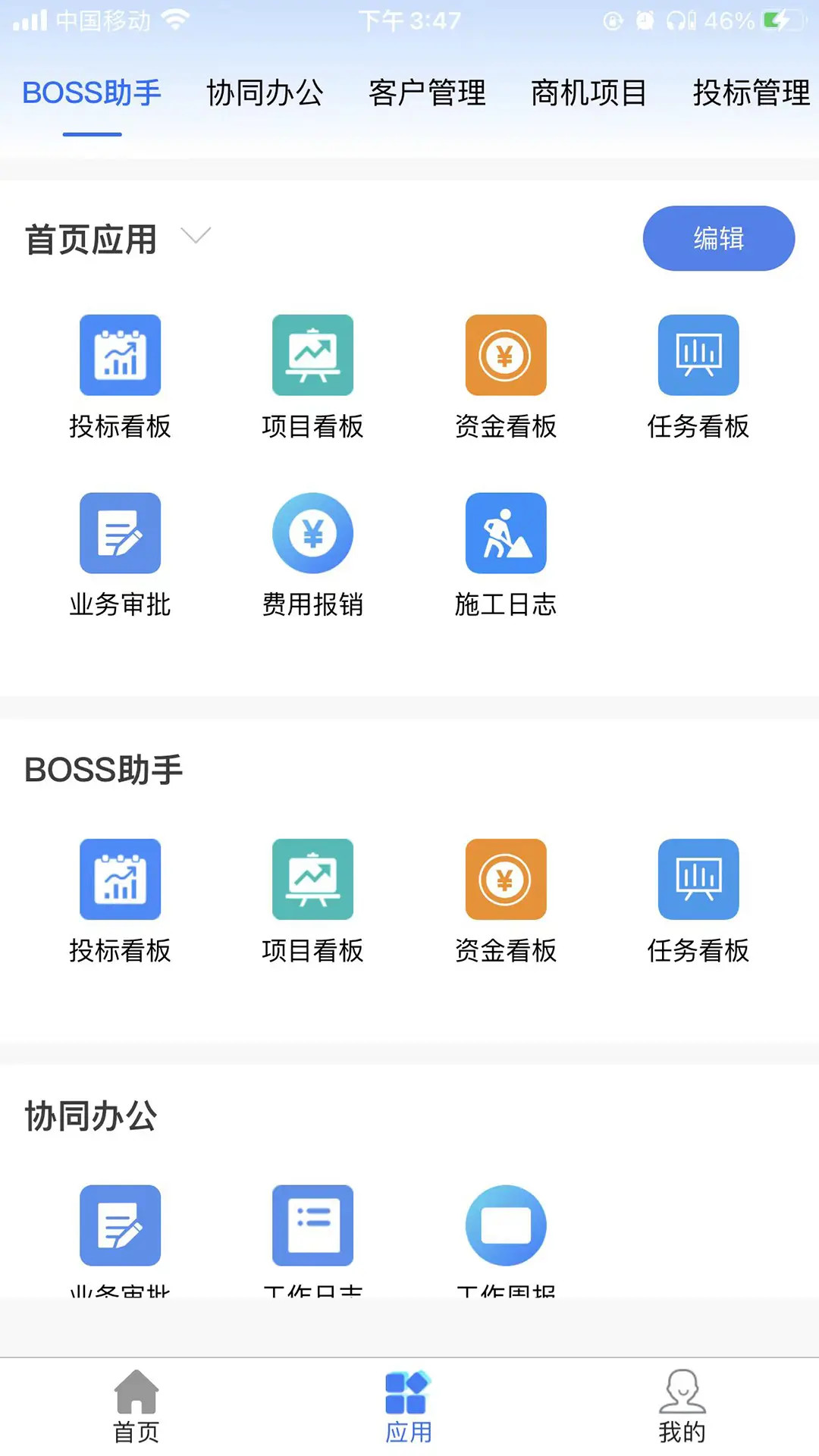Open 业务审批 in the home apps
Screen dimensions: 819x1456
[x=121, y=532]
